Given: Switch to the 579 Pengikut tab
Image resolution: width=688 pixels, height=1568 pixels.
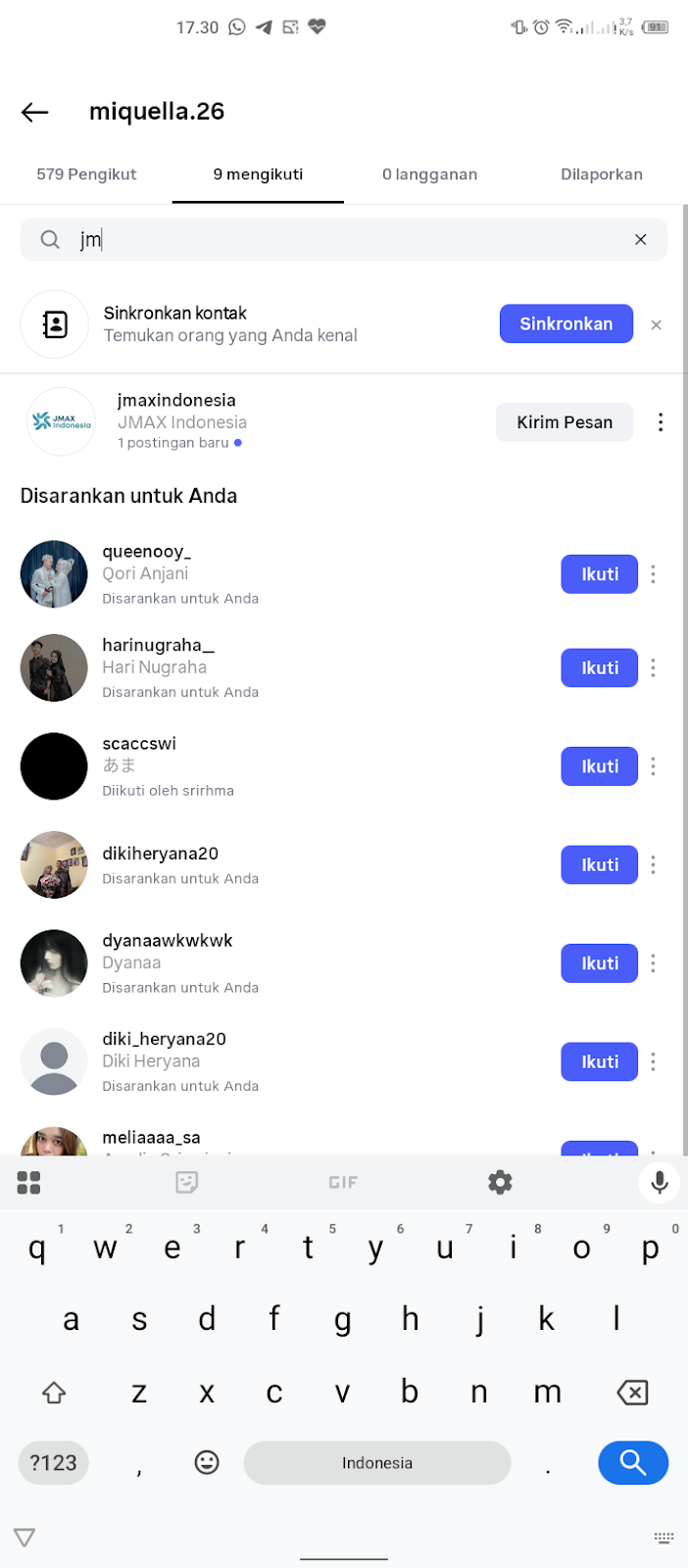Looking at the screenshot, I should tap(86, 174).
